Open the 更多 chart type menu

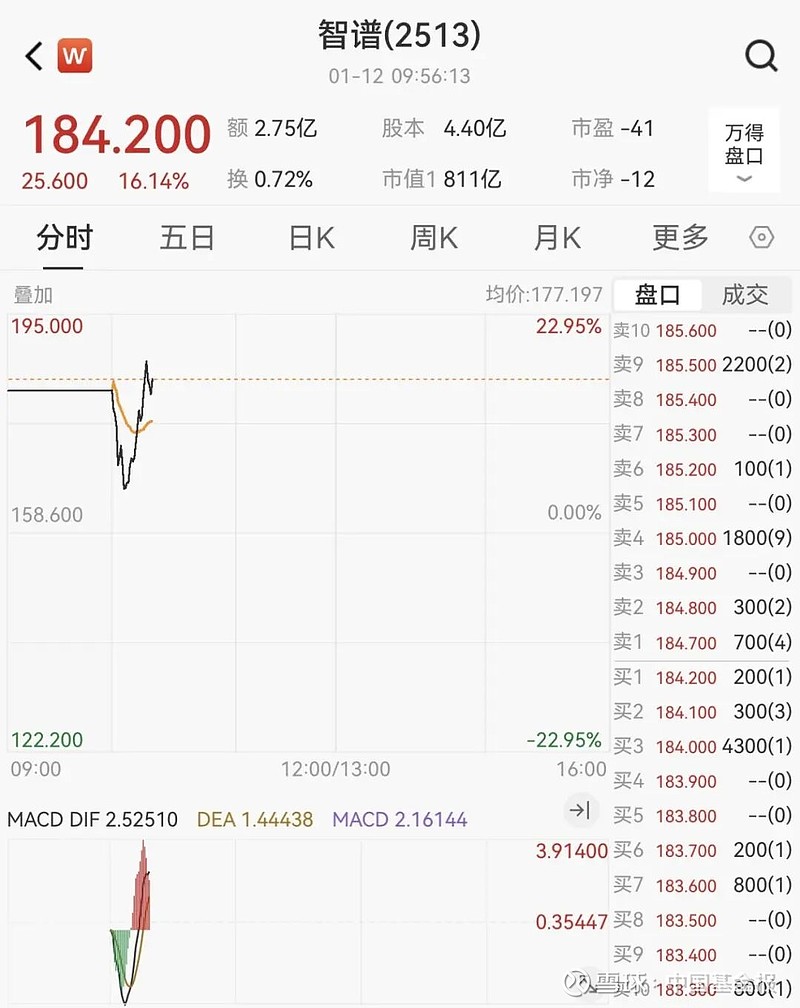[x=679, y=238]
